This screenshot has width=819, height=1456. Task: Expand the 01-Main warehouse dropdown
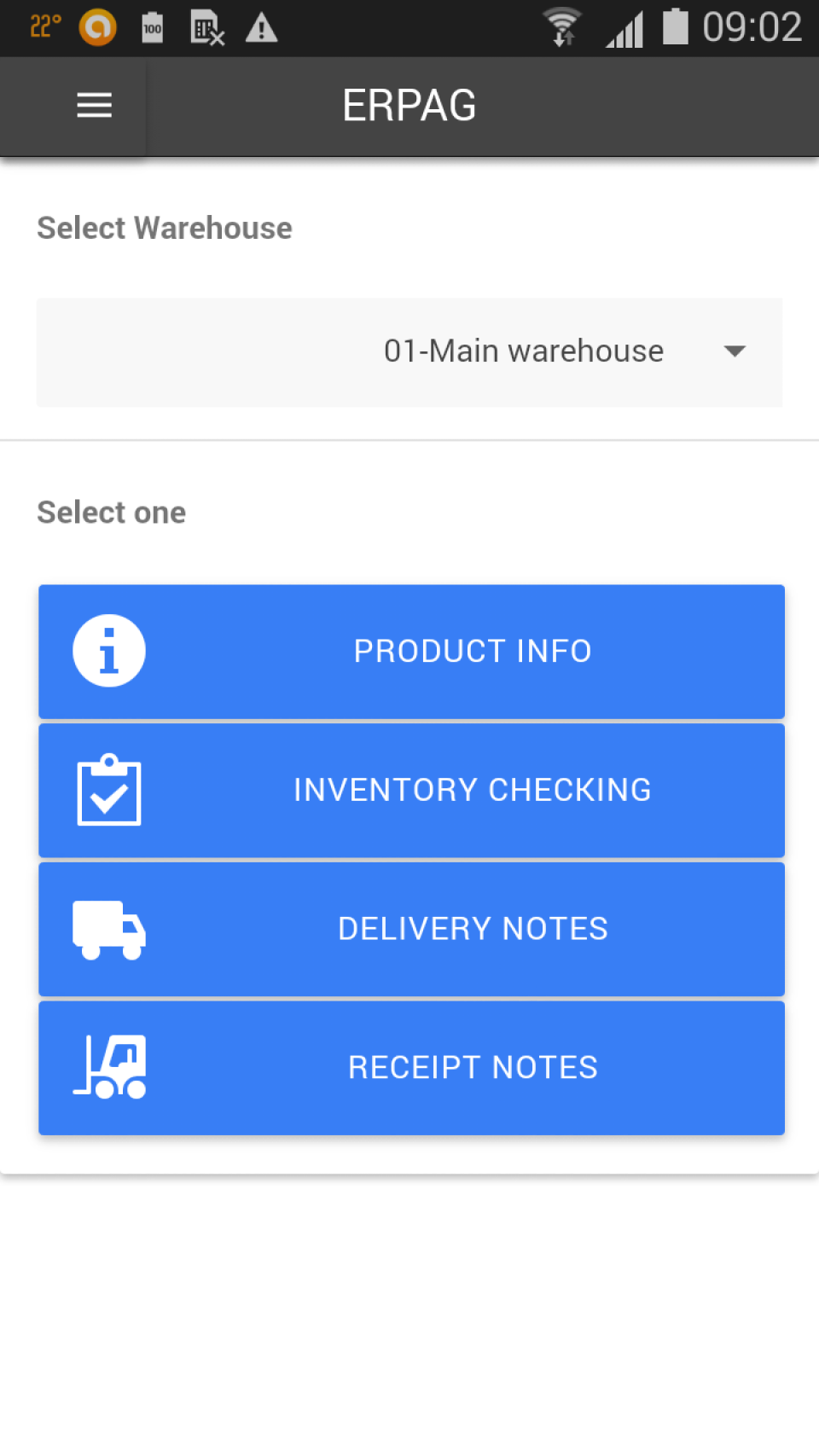point(409,351)
